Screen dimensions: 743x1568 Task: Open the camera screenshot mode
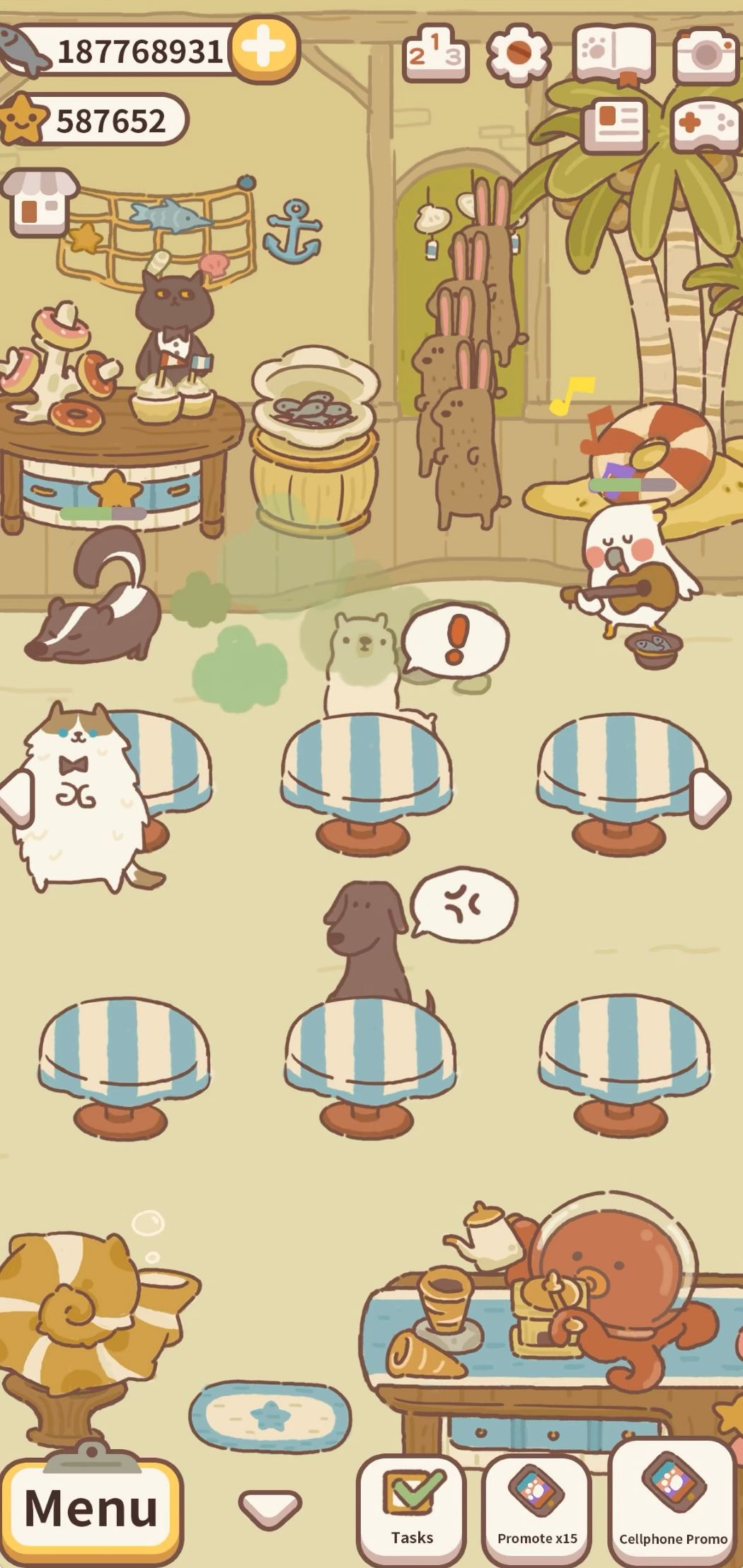[705, 54]
